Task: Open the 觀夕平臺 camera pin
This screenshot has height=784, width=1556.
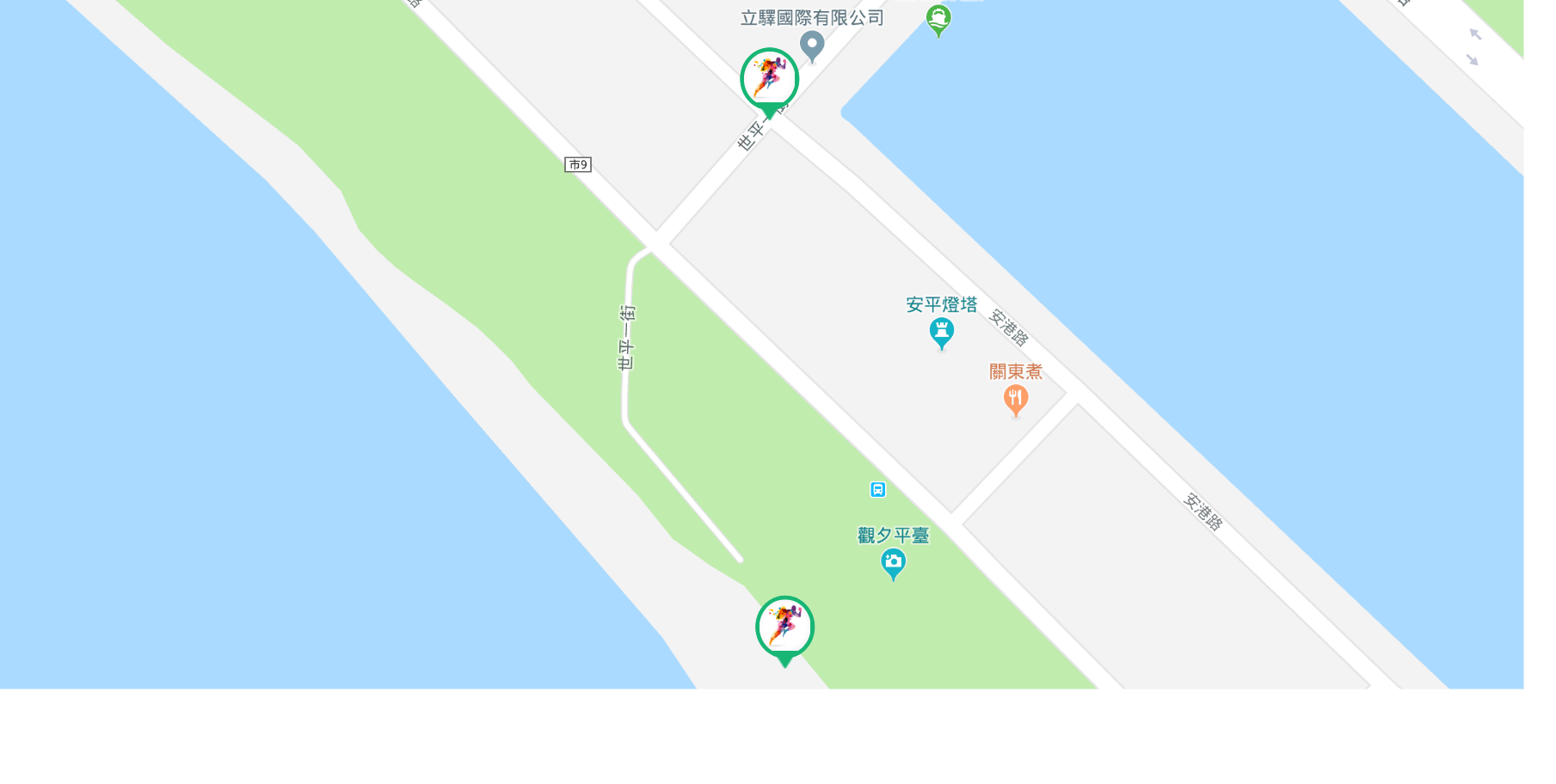Action: pos(893,563)
